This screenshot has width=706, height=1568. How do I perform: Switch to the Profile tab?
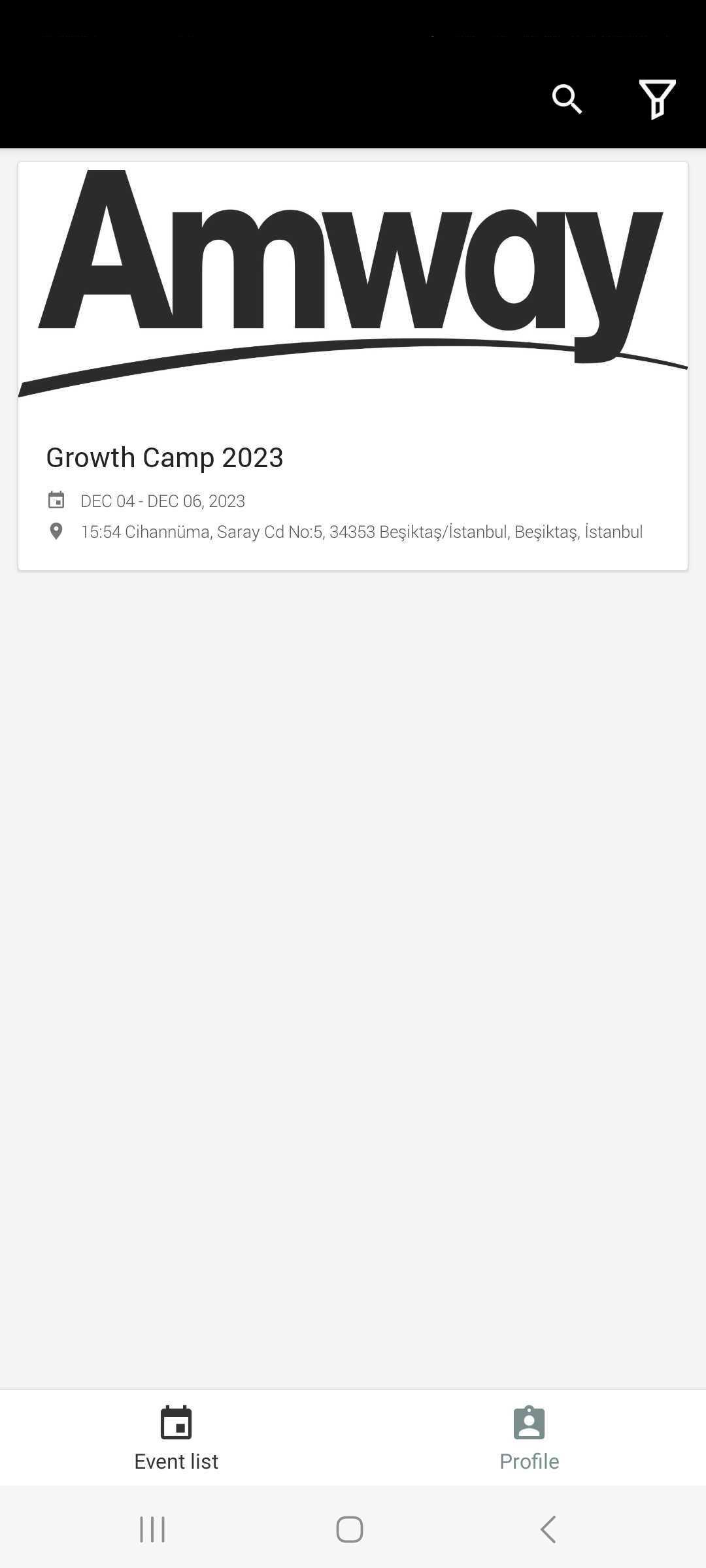(529, 1439)
